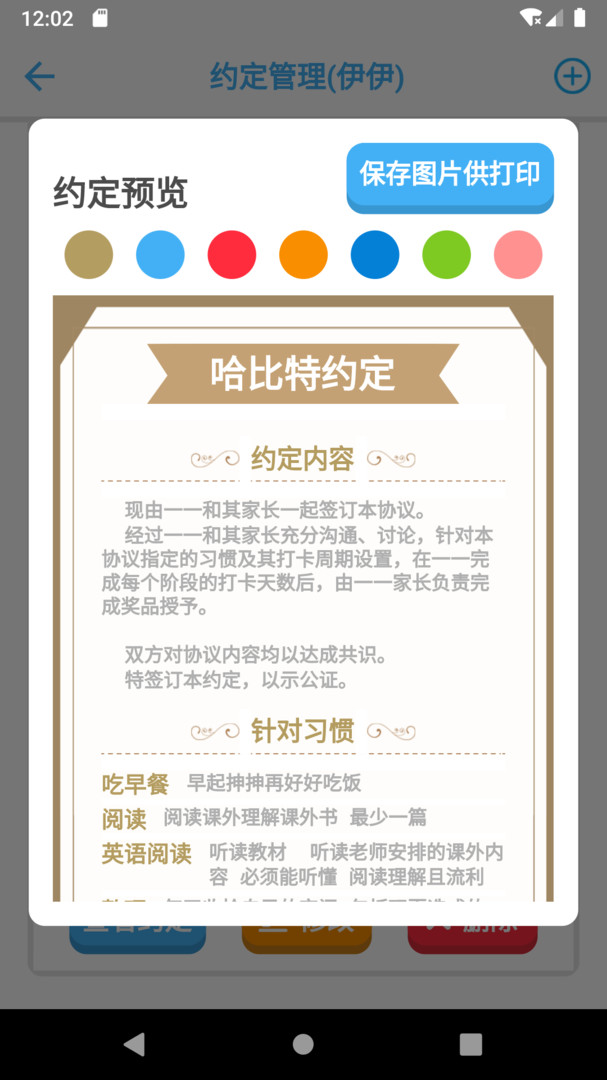Select the pink color swatch
This screenshot has height=1080, width=607.
click(518, 255)
